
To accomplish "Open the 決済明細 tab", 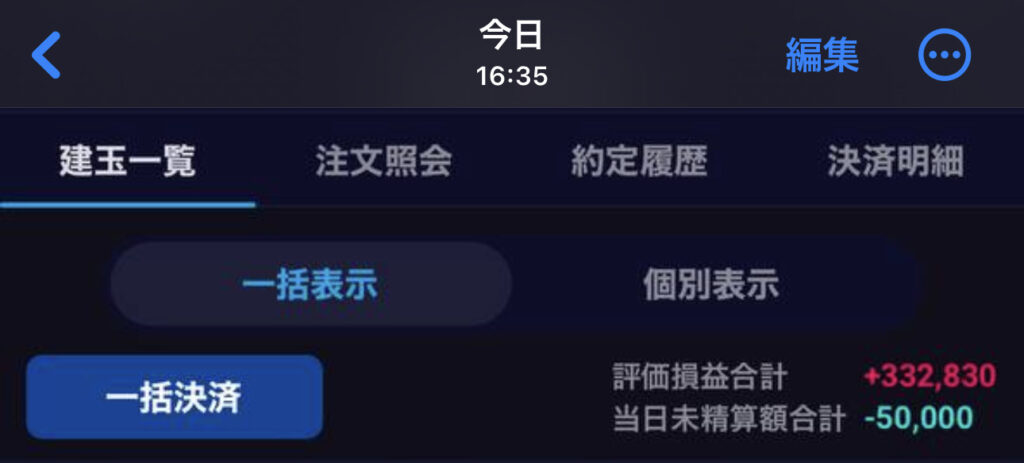I will [895, 162].
